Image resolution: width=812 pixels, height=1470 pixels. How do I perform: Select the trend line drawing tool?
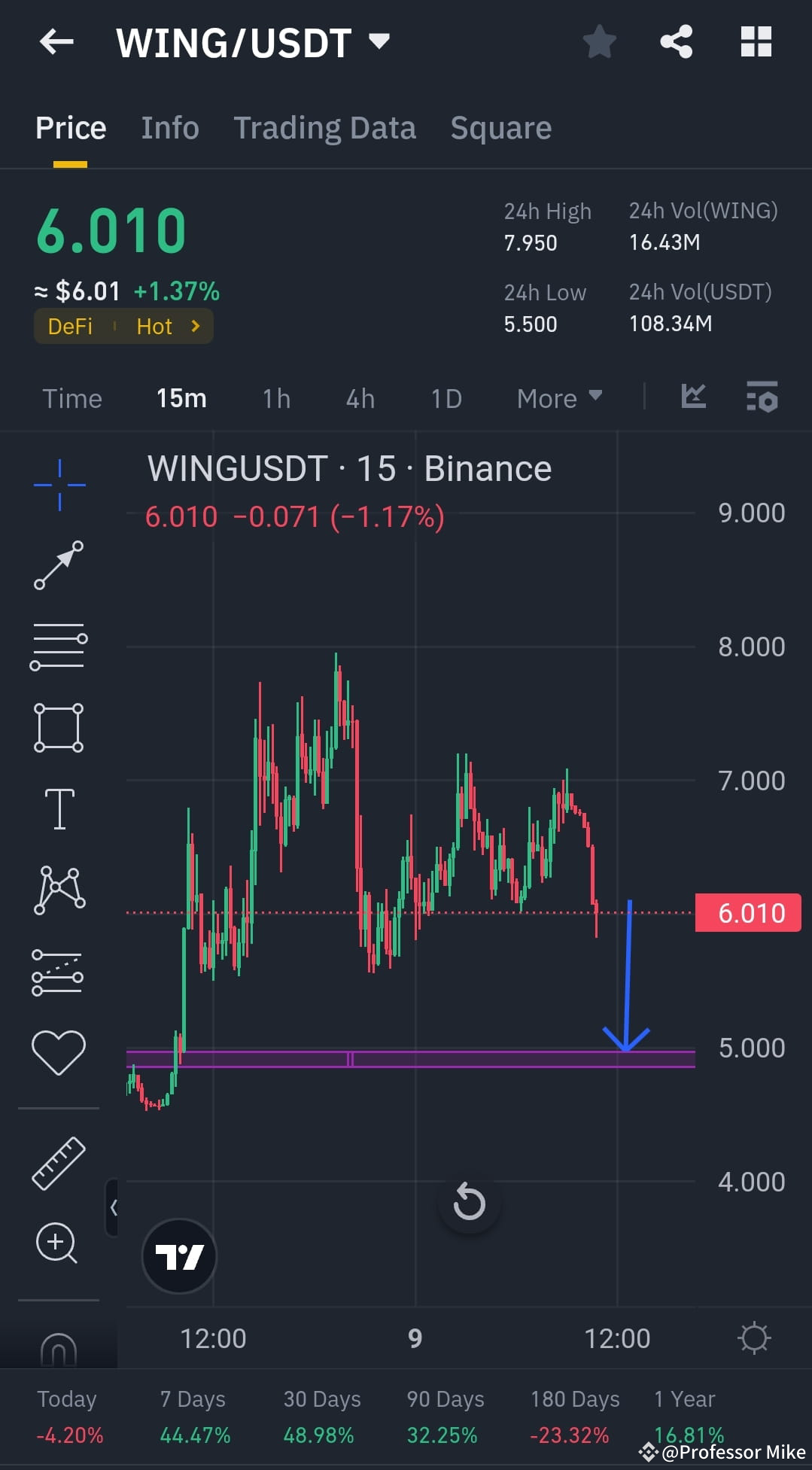(x=59, y=565)
